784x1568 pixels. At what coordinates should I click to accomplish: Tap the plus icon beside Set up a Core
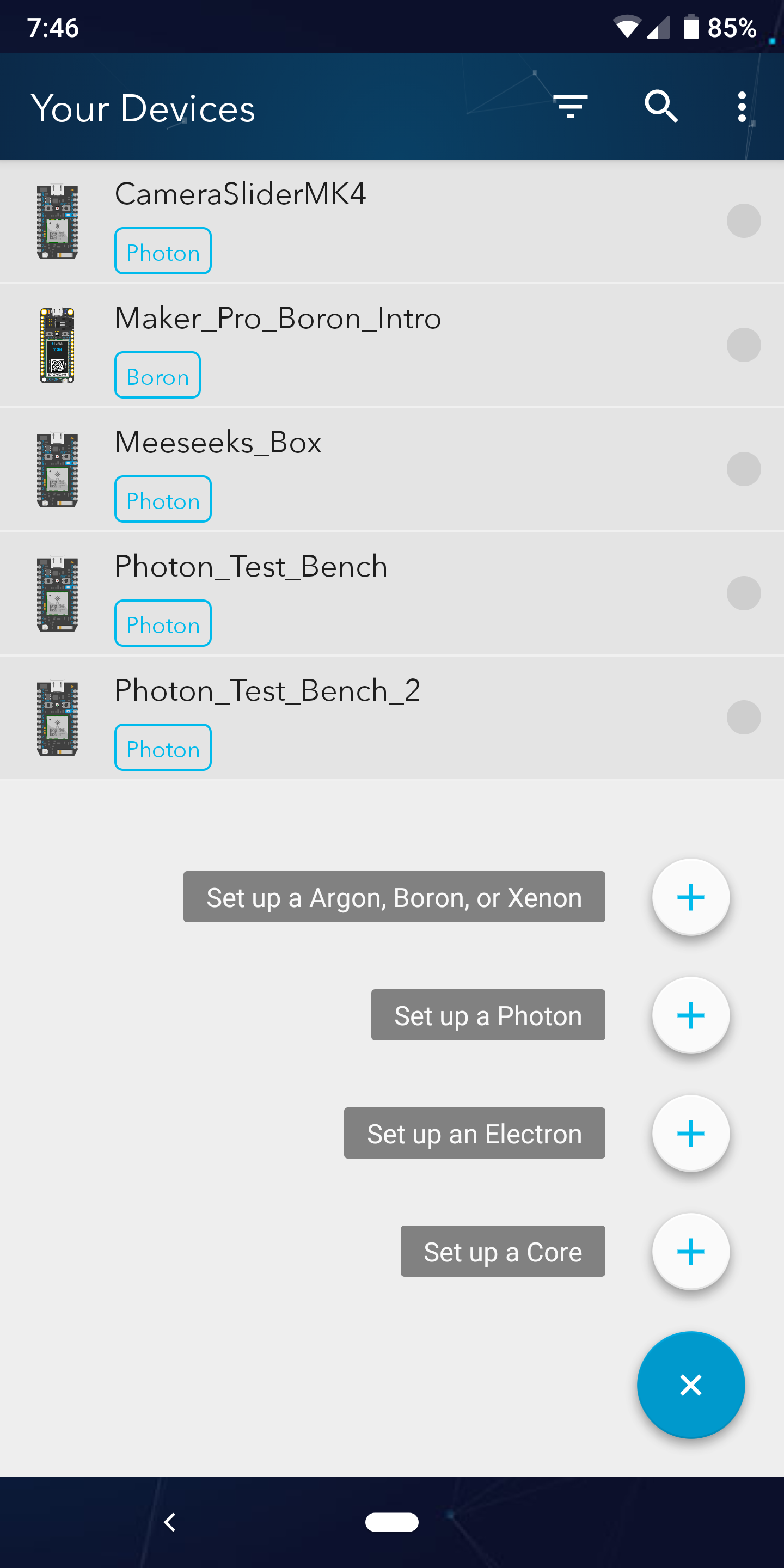(x=691, y=1251)
